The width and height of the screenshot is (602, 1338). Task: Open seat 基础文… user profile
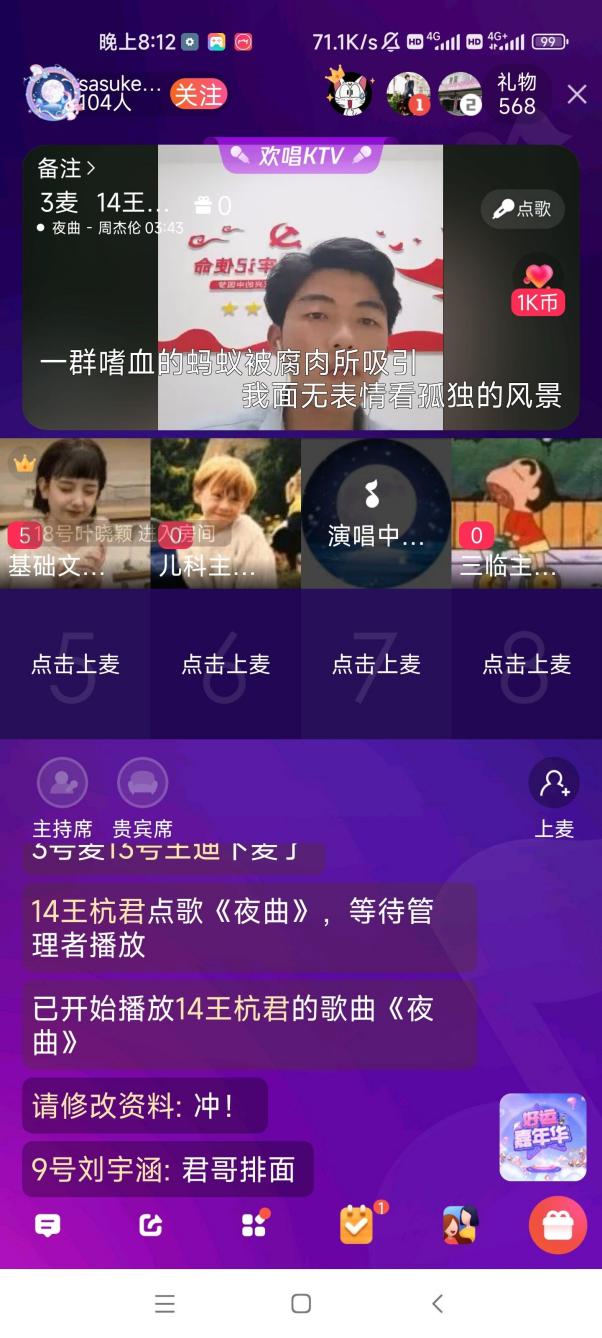[75, 513]
